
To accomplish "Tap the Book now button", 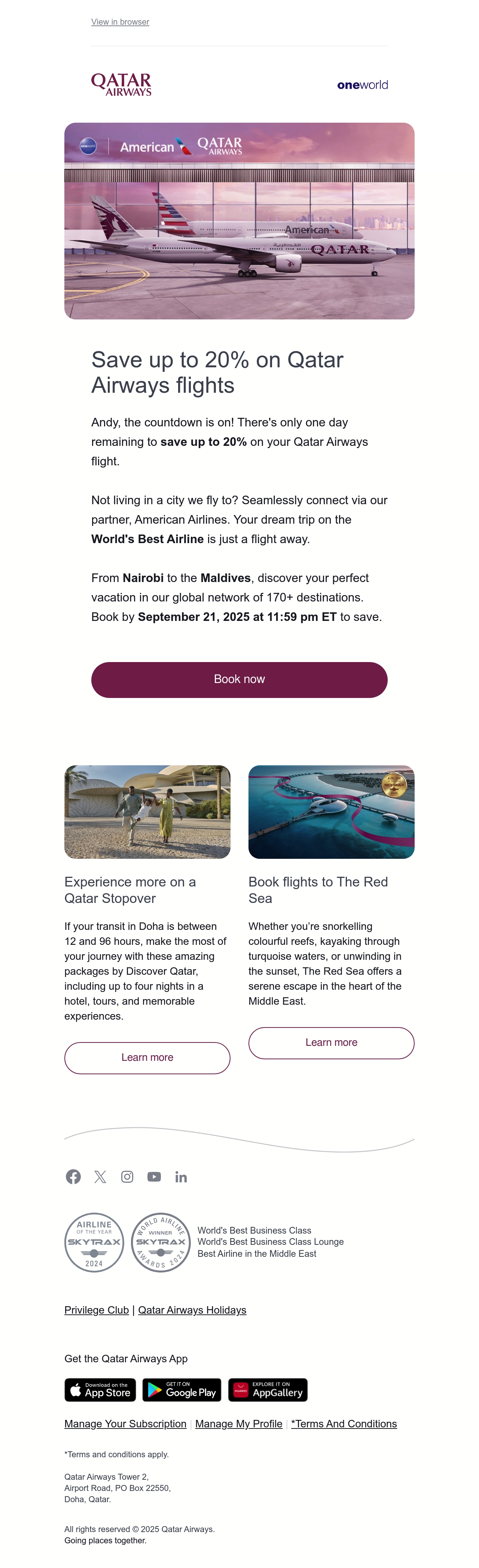I will 239,679.
